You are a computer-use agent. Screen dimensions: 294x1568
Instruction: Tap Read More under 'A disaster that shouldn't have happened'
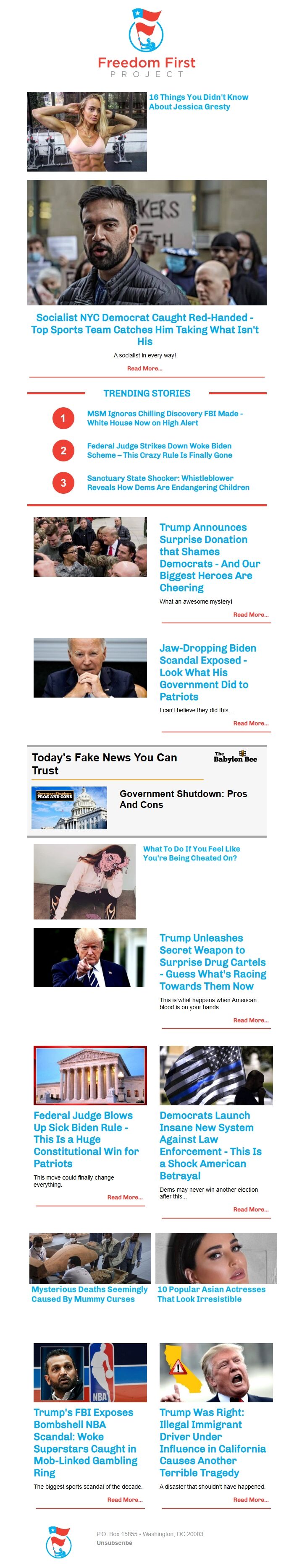coord(251,1500)
